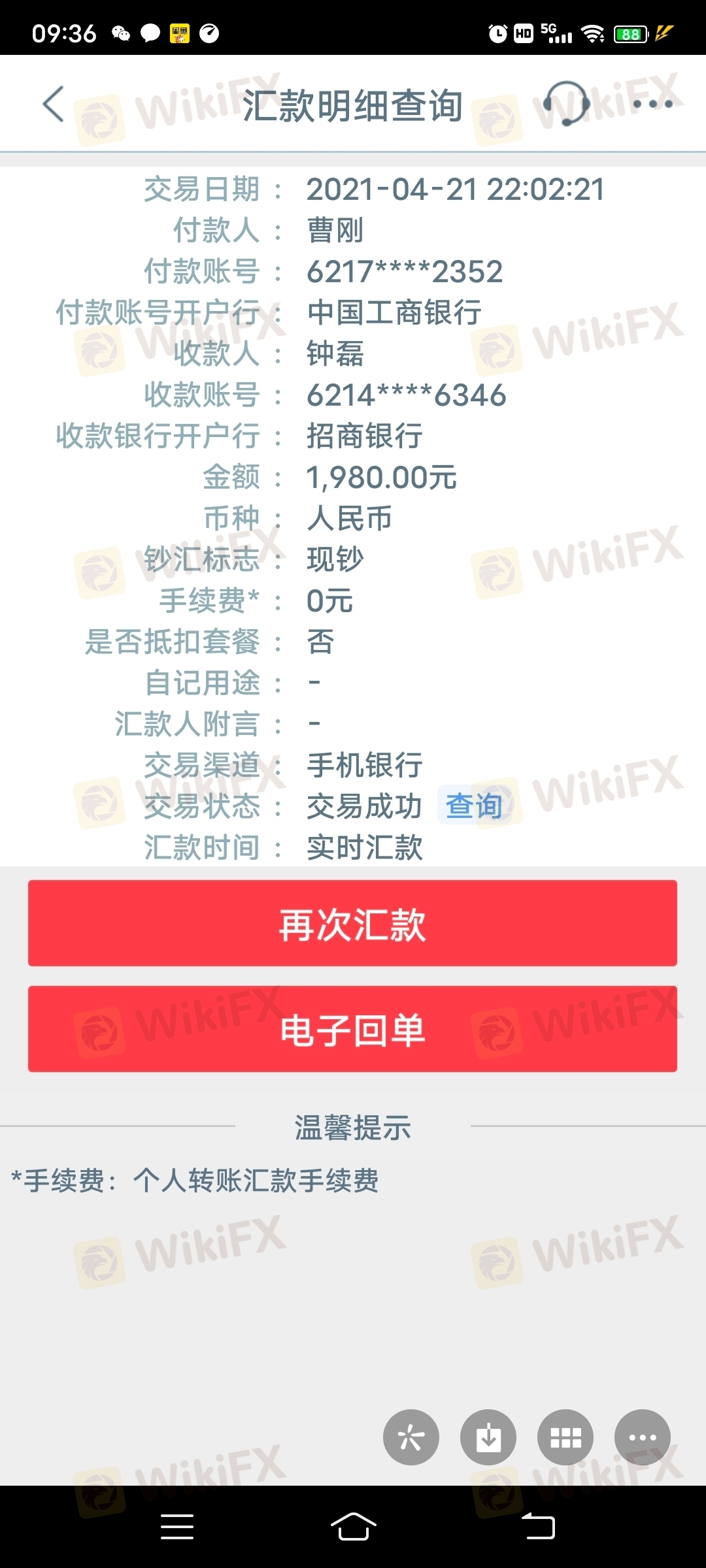Go back from remittance details

click(x=54, y=104)
